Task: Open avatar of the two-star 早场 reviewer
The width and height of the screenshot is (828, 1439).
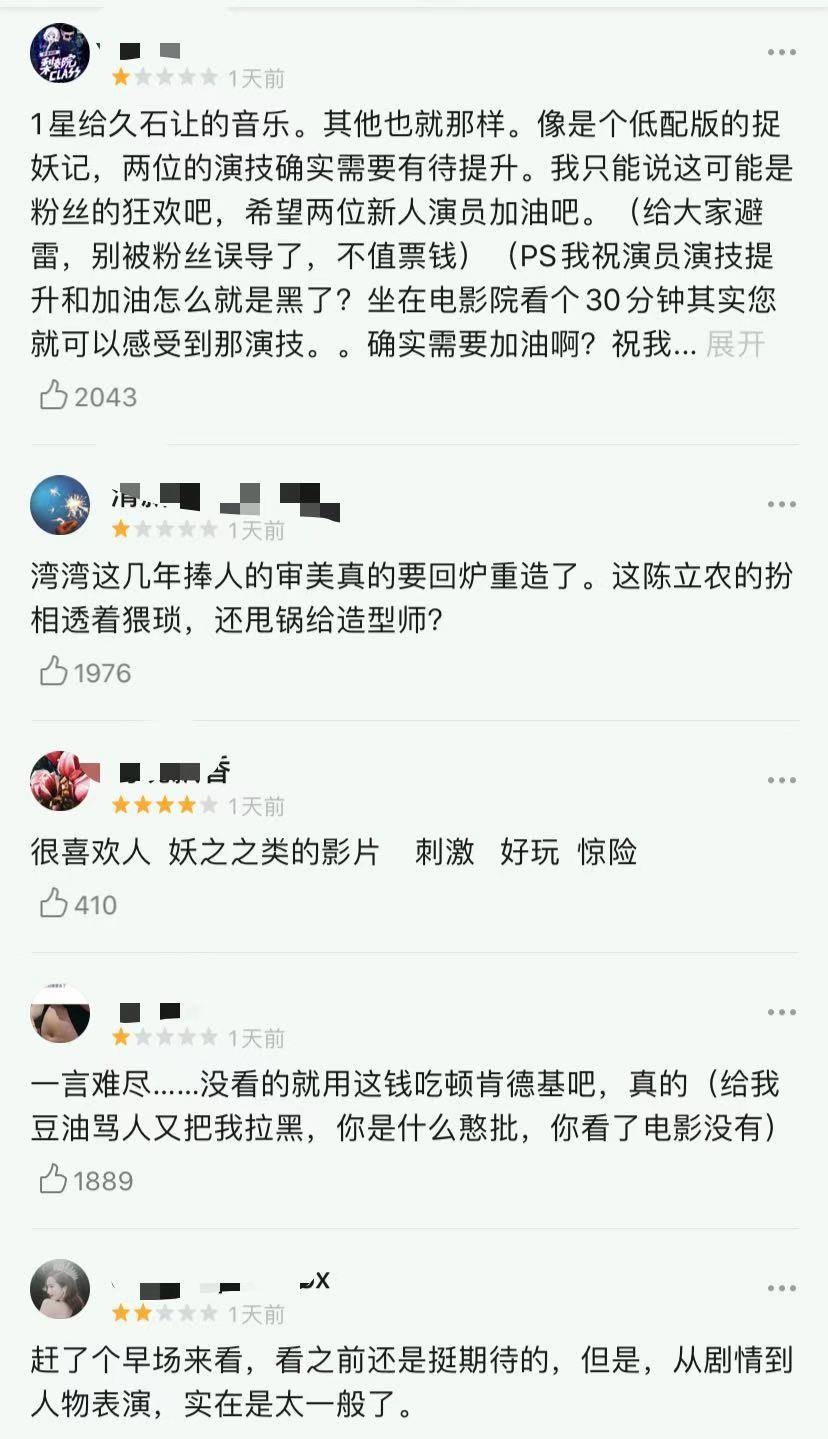Action: pos(60,1289)
